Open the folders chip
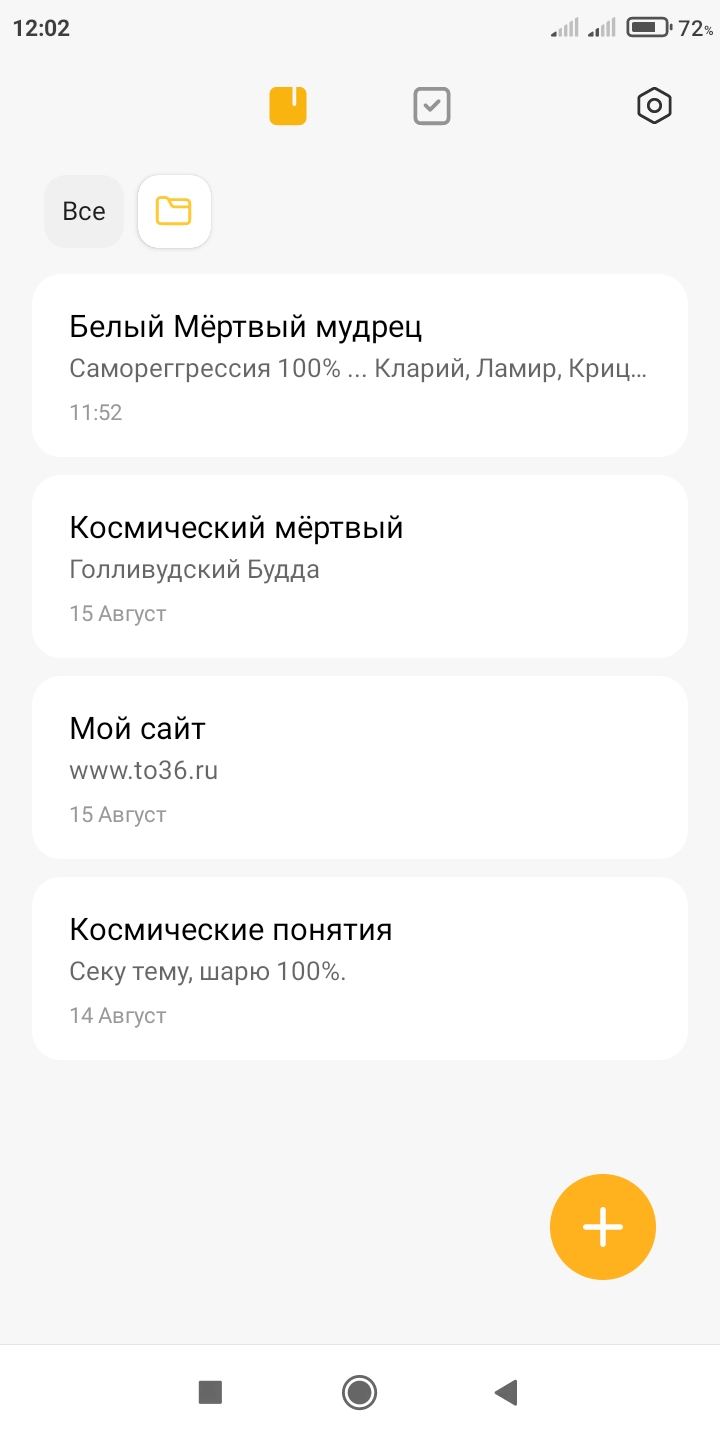This screenshot has height=1440, width=720. click(174, 211)
